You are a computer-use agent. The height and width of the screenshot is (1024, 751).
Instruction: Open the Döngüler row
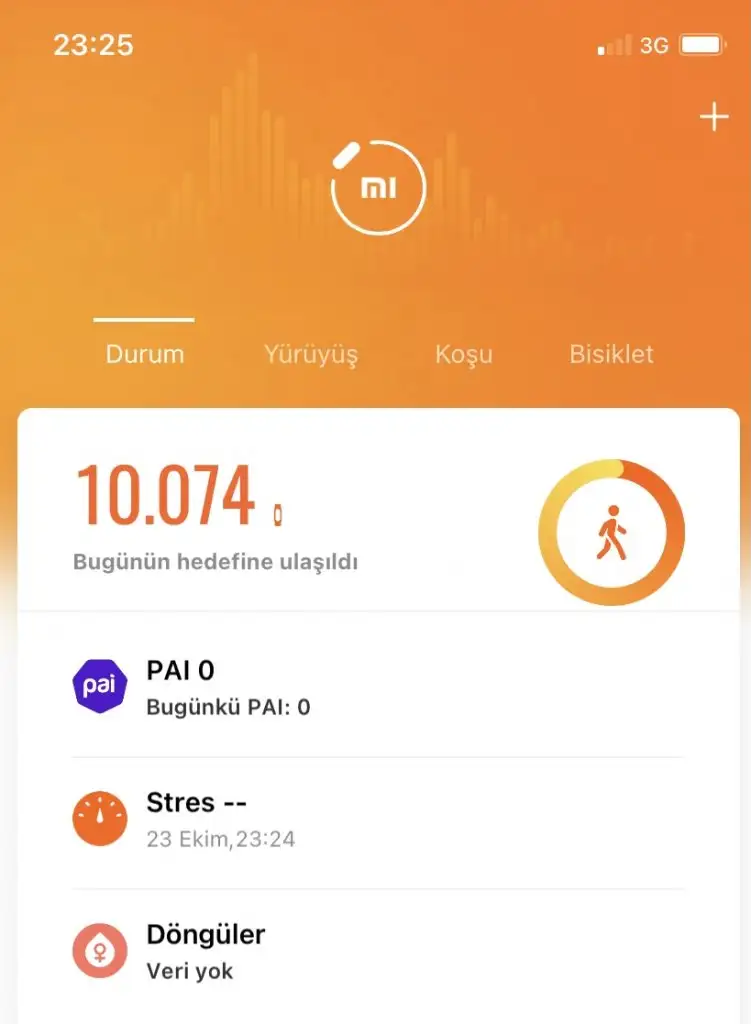coord(378,951)
